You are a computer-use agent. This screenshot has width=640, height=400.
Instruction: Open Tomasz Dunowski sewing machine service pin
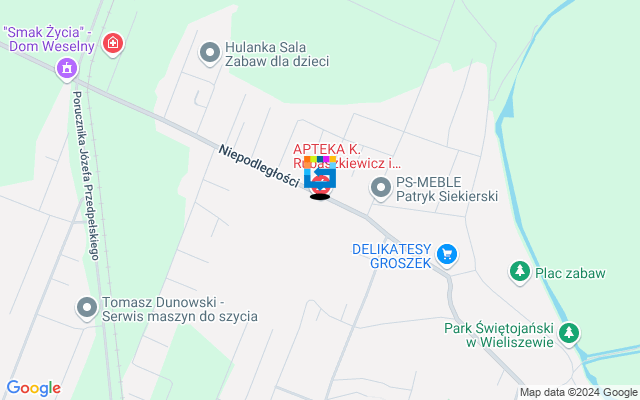(87, 308)
